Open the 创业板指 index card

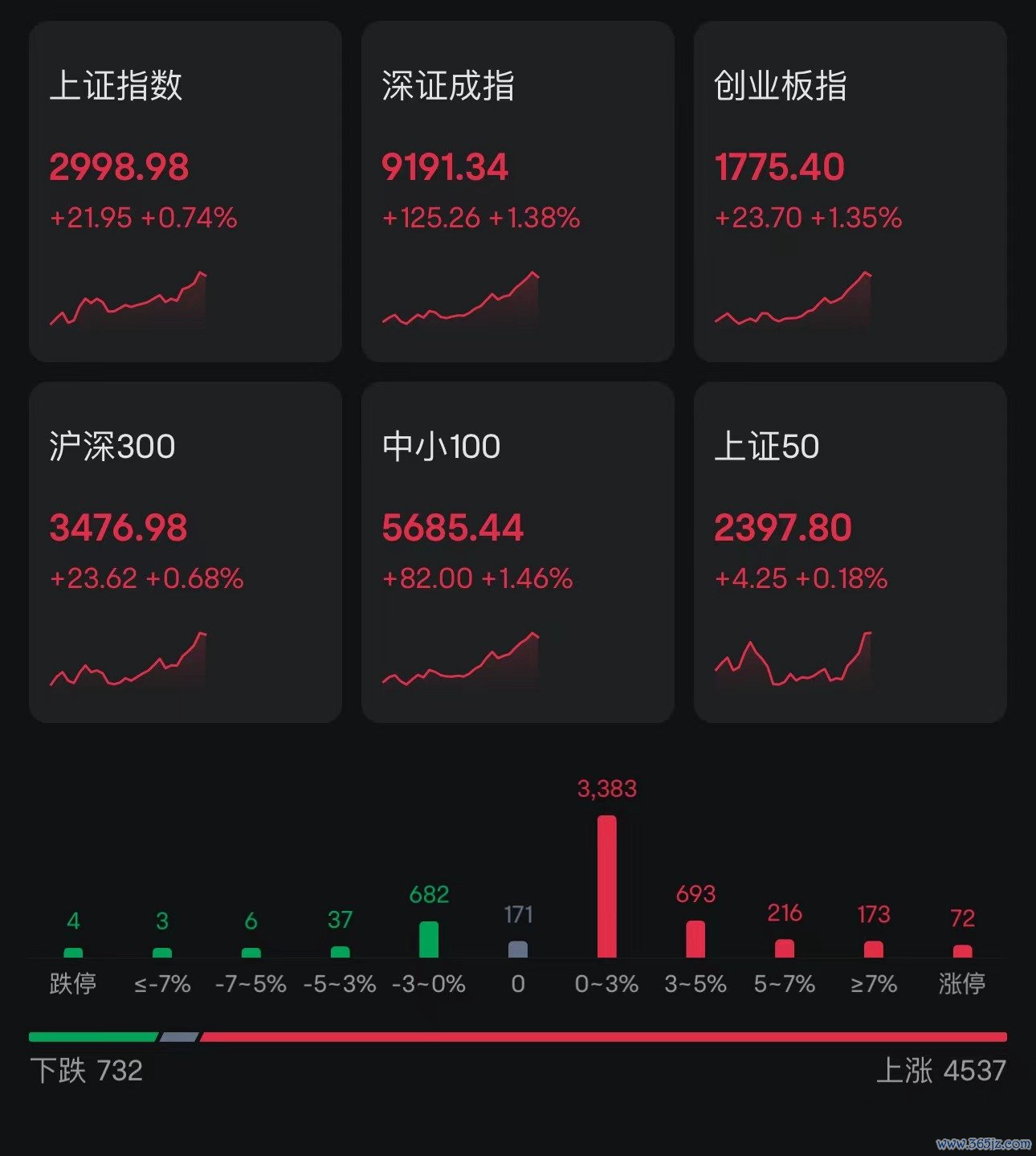tap(850, 191)
